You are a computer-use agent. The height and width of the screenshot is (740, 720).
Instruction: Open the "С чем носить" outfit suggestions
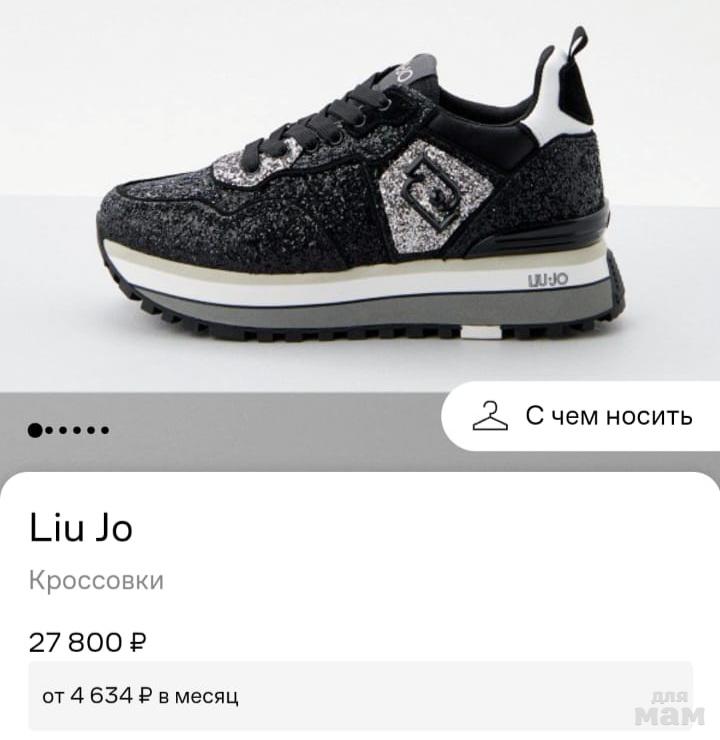[x=582, y=416]
